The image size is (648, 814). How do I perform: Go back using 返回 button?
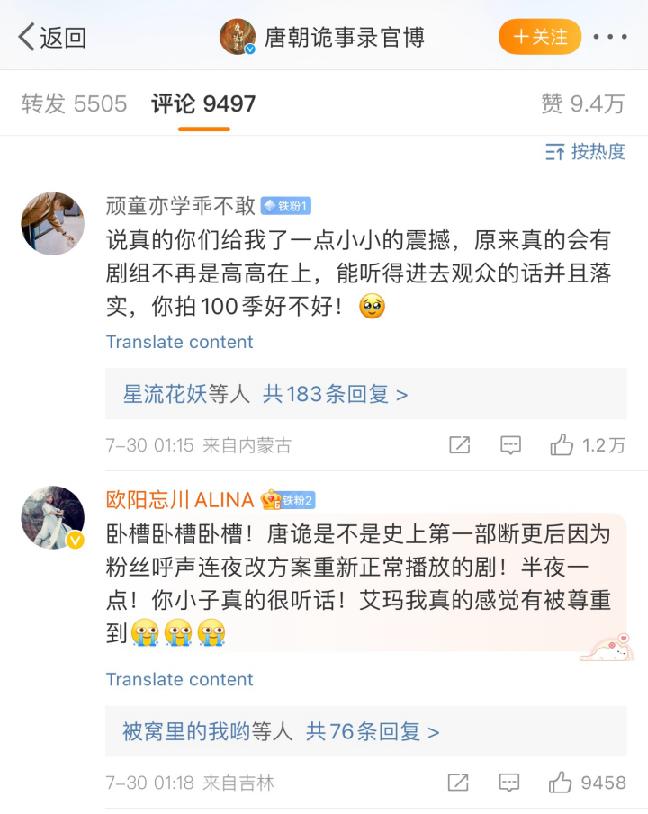coord(52,38)
